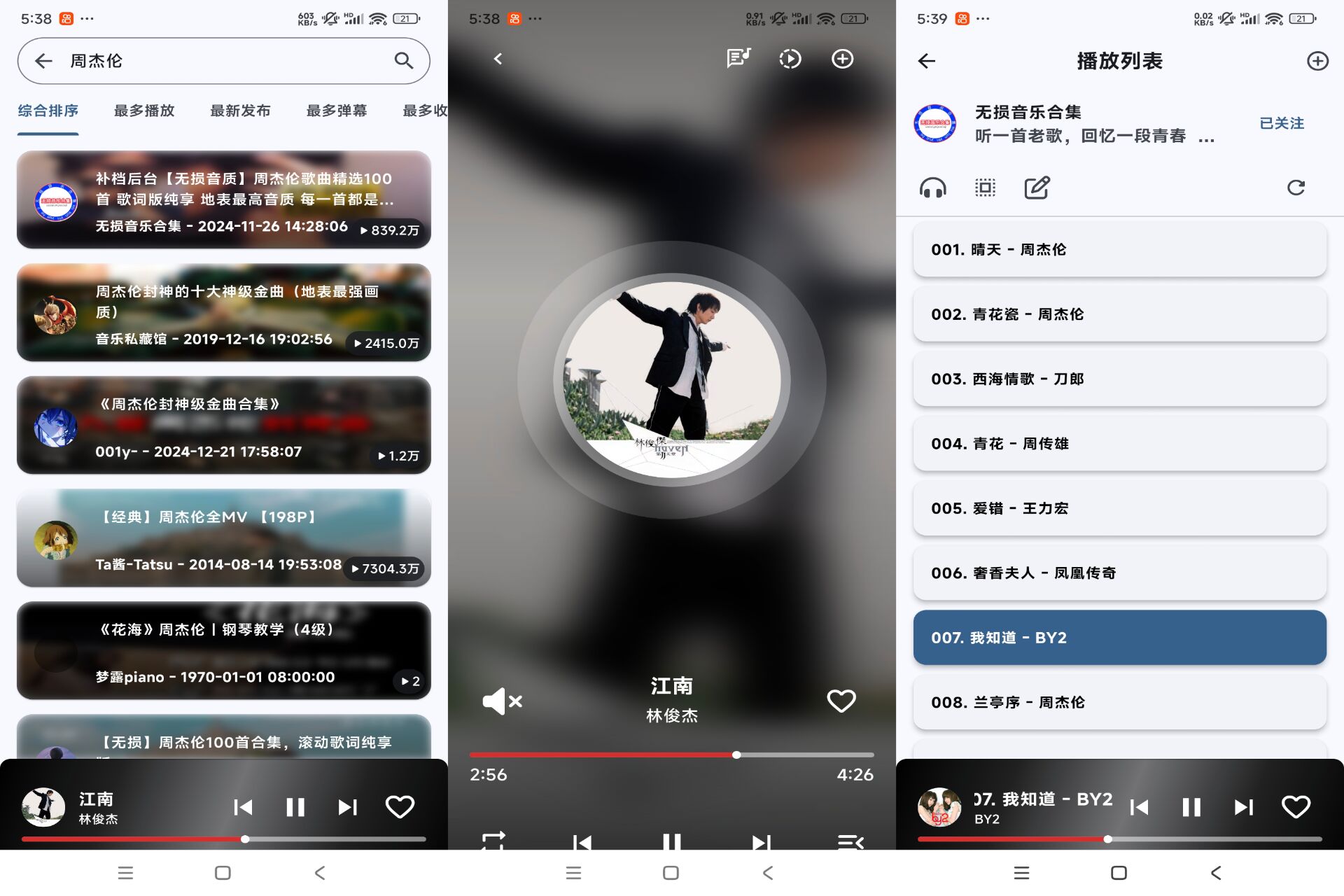Unfollow 无损音乐合集 via the 已关注 button
Screen dimensions: 1344x896
coord(1281,123)
